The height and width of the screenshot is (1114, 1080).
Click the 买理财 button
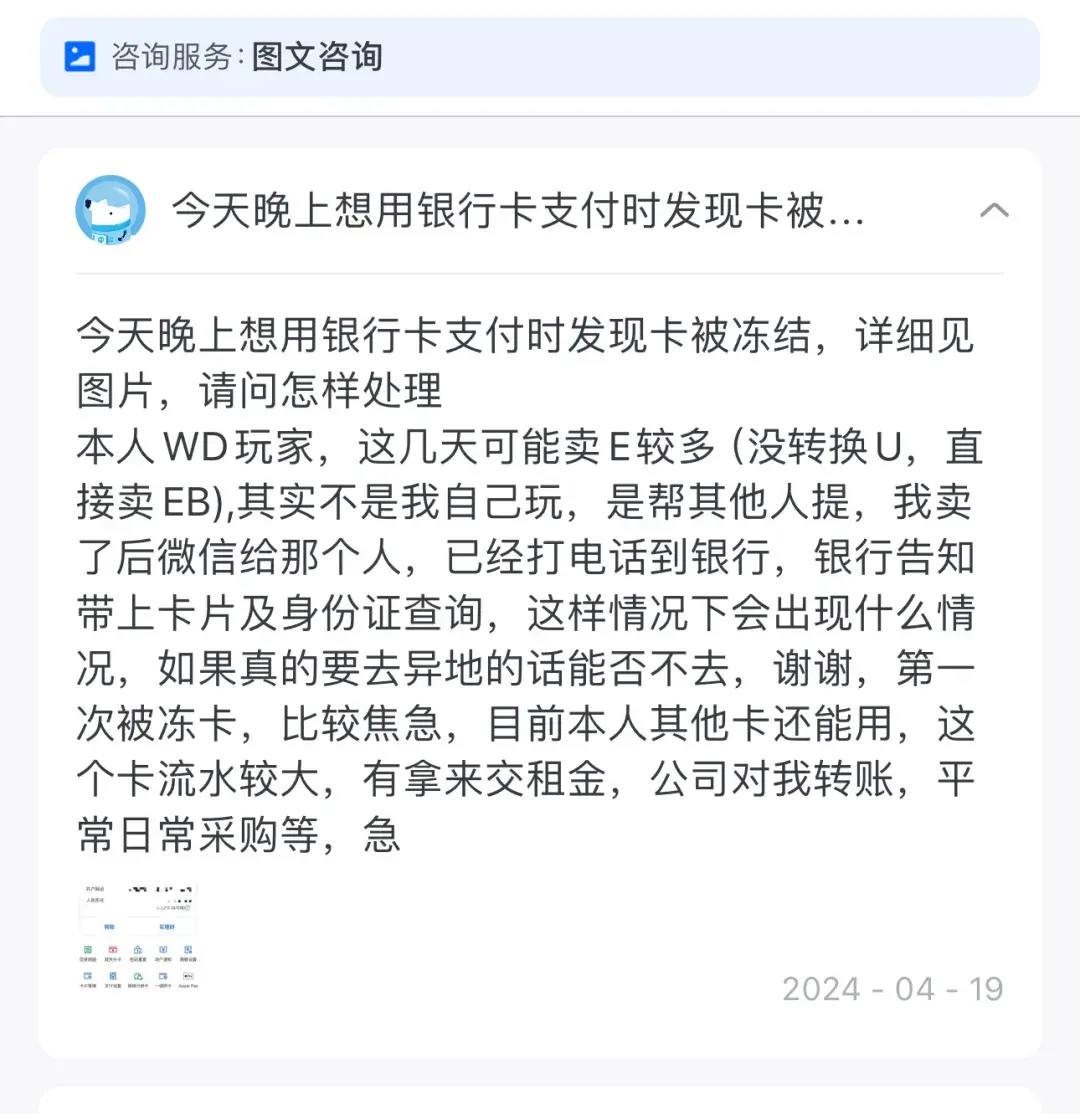[169, 927]
